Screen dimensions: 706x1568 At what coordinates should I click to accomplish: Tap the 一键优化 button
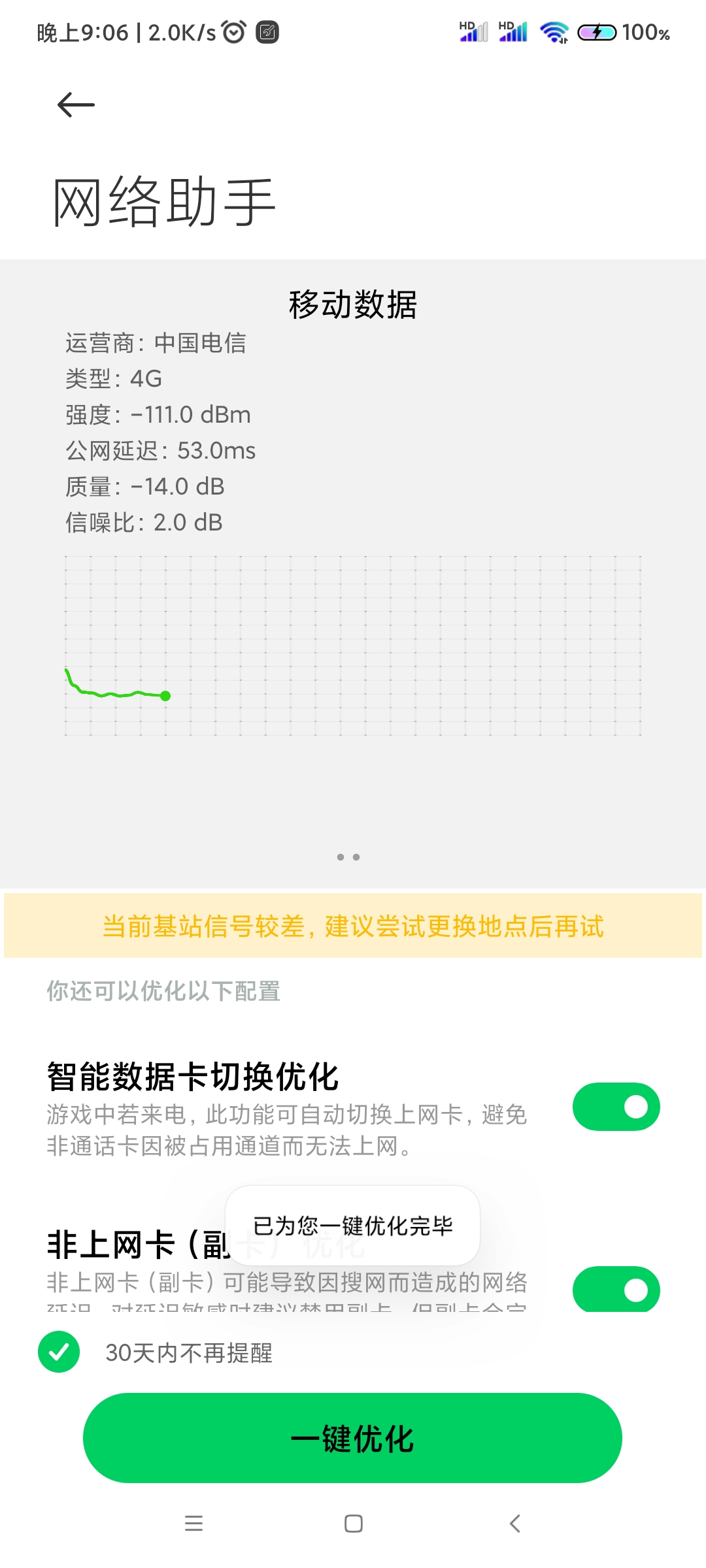click(352, 1438)
